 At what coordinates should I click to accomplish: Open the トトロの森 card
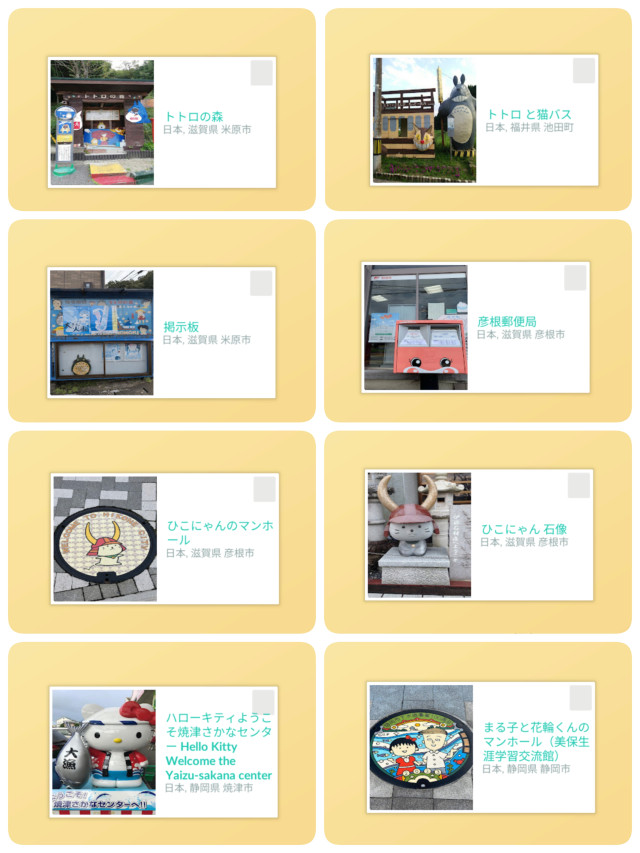click(162, 122)
